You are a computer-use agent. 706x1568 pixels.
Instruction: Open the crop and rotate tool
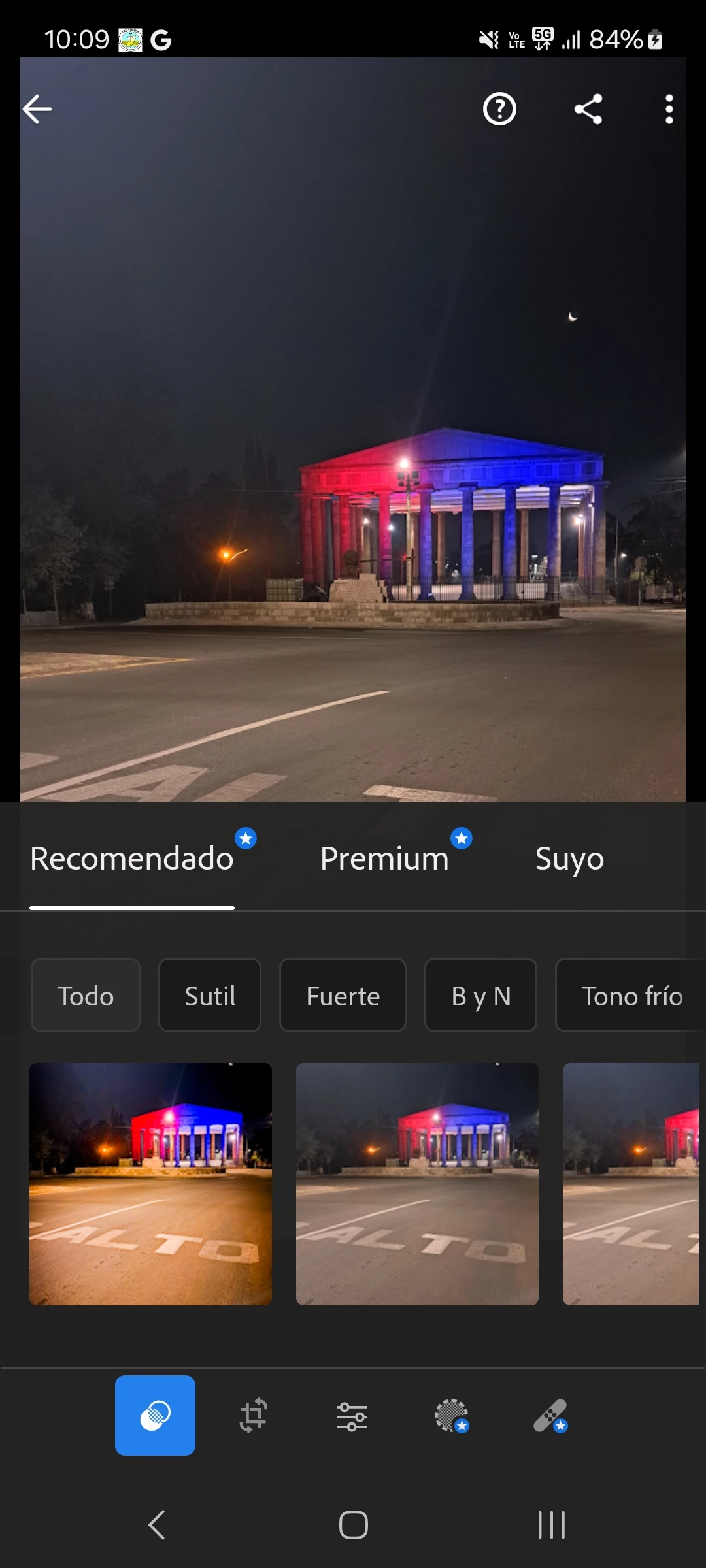click(254, 1416)
